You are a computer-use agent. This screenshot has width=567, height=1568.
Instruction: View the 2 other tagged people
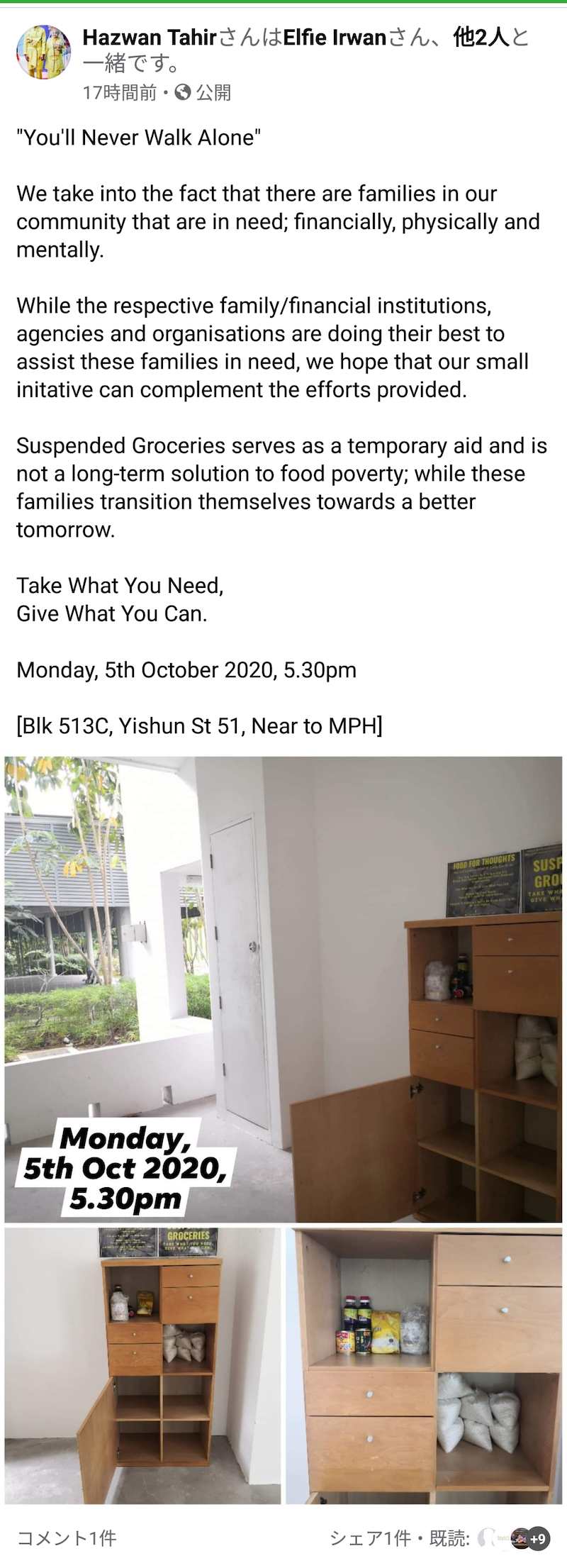pyautogui.click(x=481, y=38)
